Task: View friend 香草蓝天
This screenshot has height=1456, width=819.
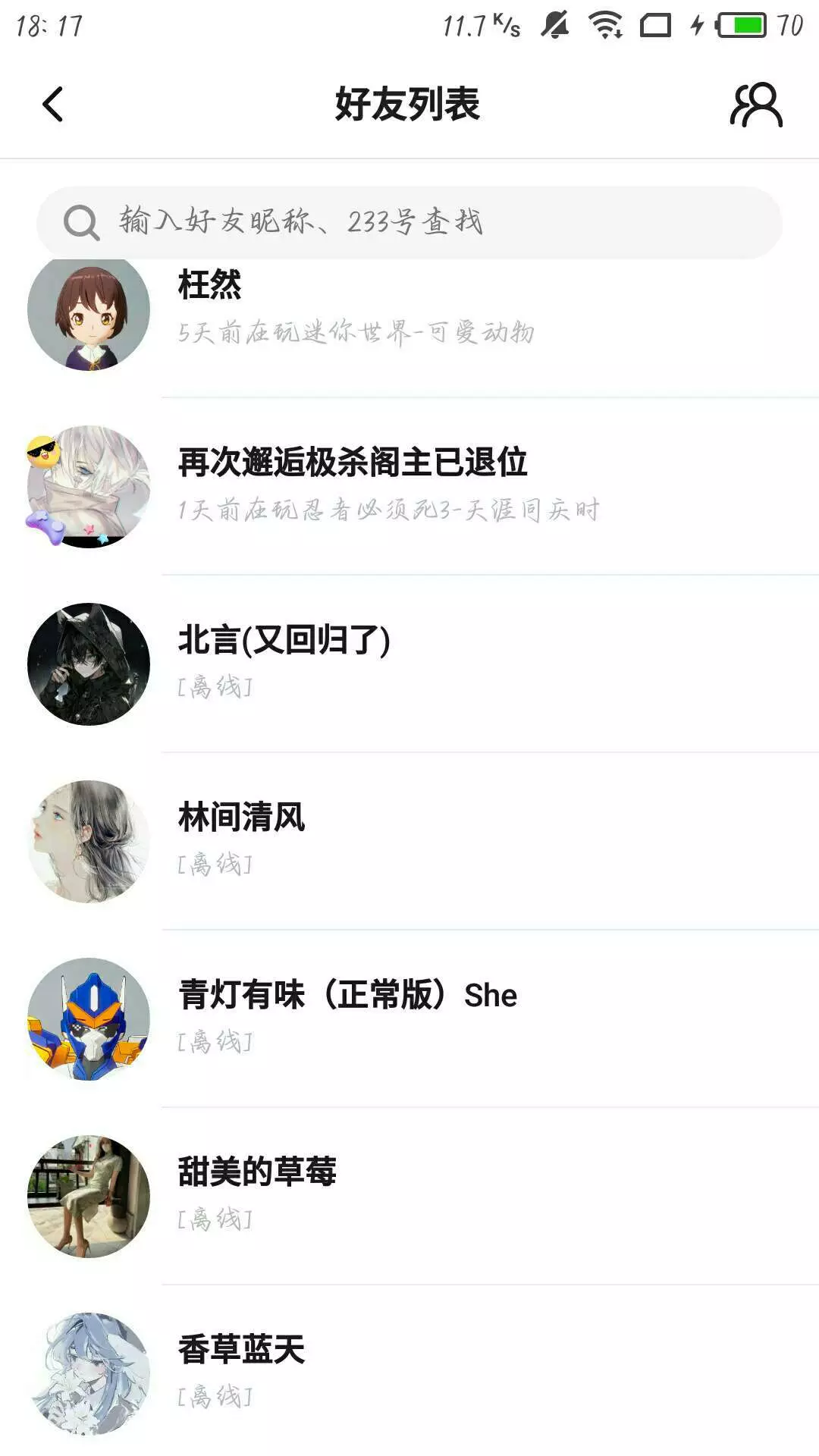Action: (409, 1371)
